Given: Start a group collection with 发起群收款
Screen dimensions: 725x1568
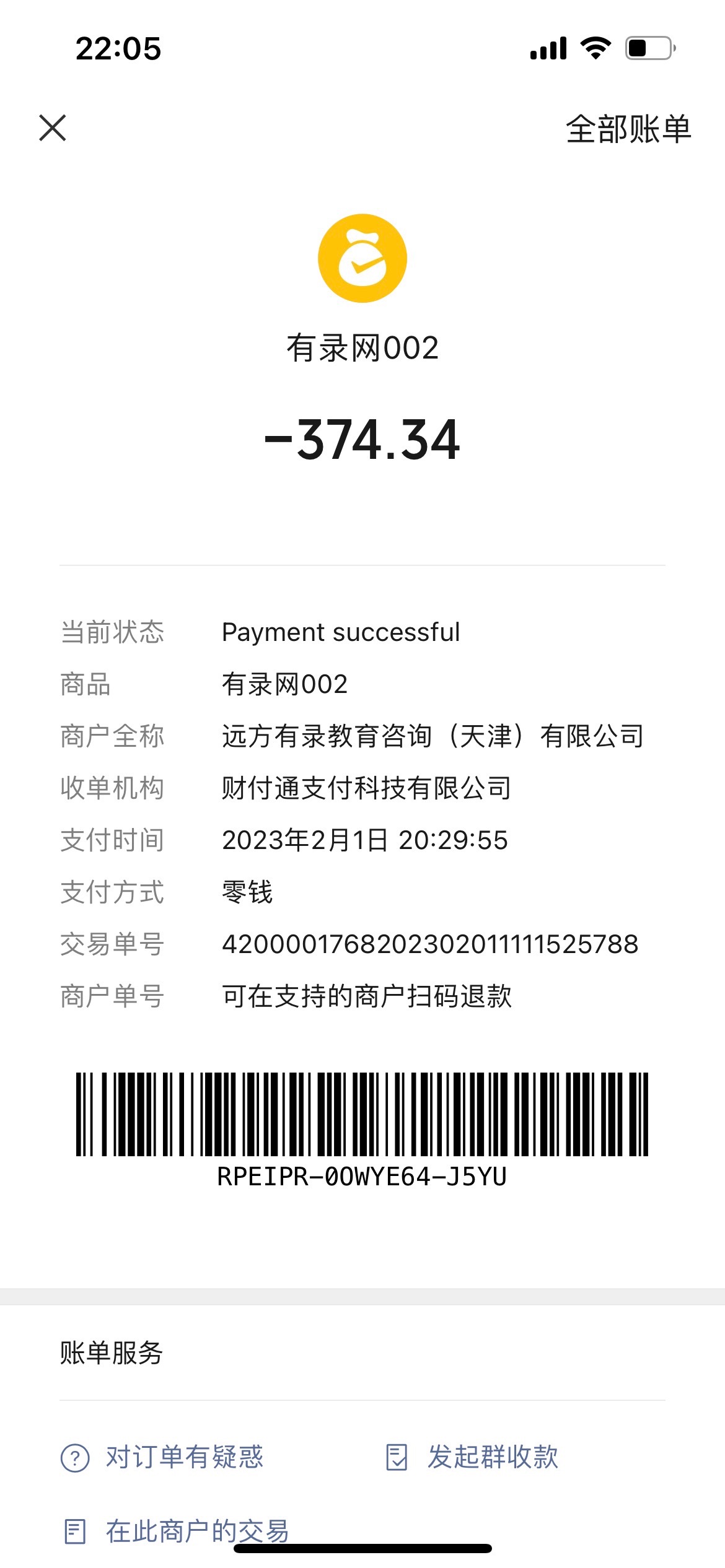Looking at the screenshot, I should point(472,1457).
